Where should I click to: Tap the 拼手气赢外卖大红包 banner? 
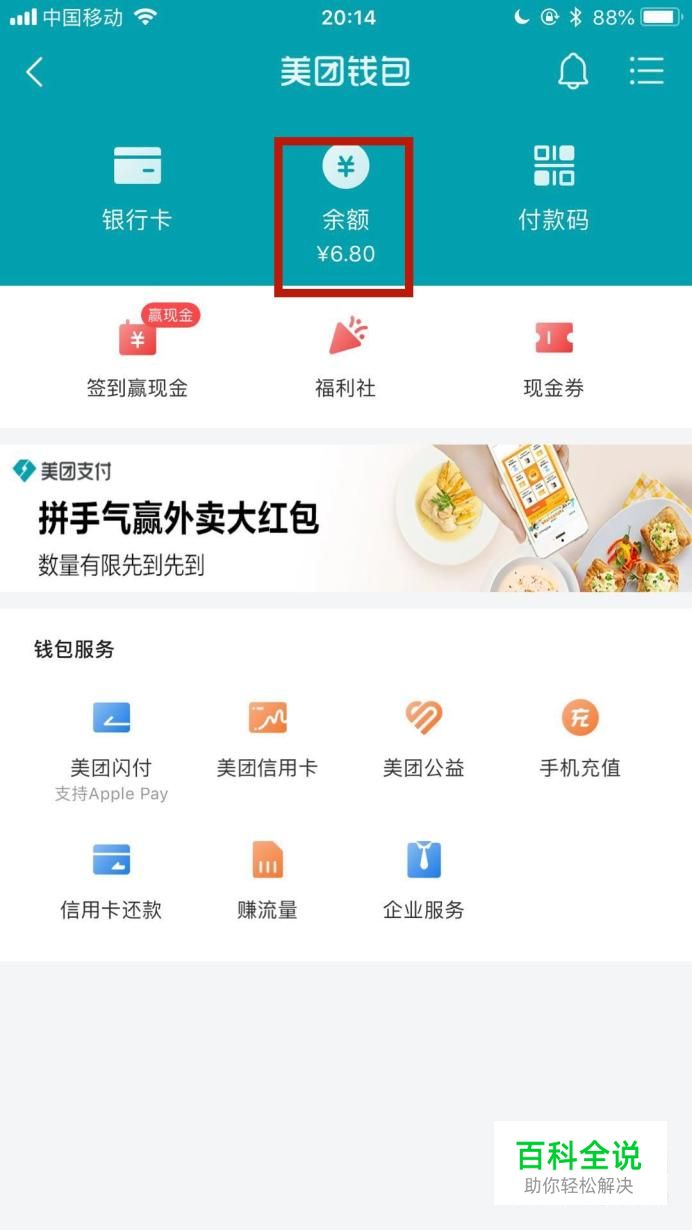(346, 518)
